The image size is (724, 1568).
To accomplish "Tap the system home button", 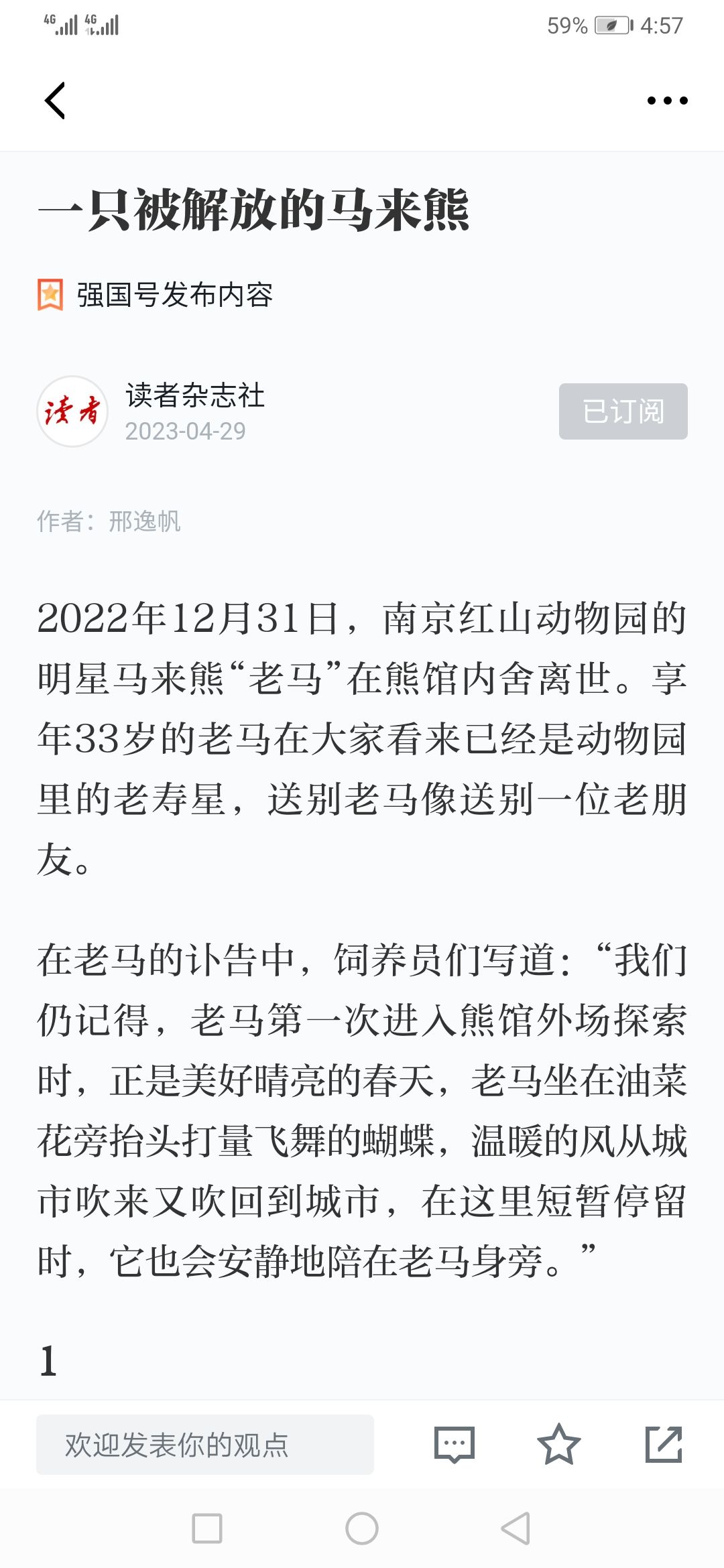I will 362,1528.
